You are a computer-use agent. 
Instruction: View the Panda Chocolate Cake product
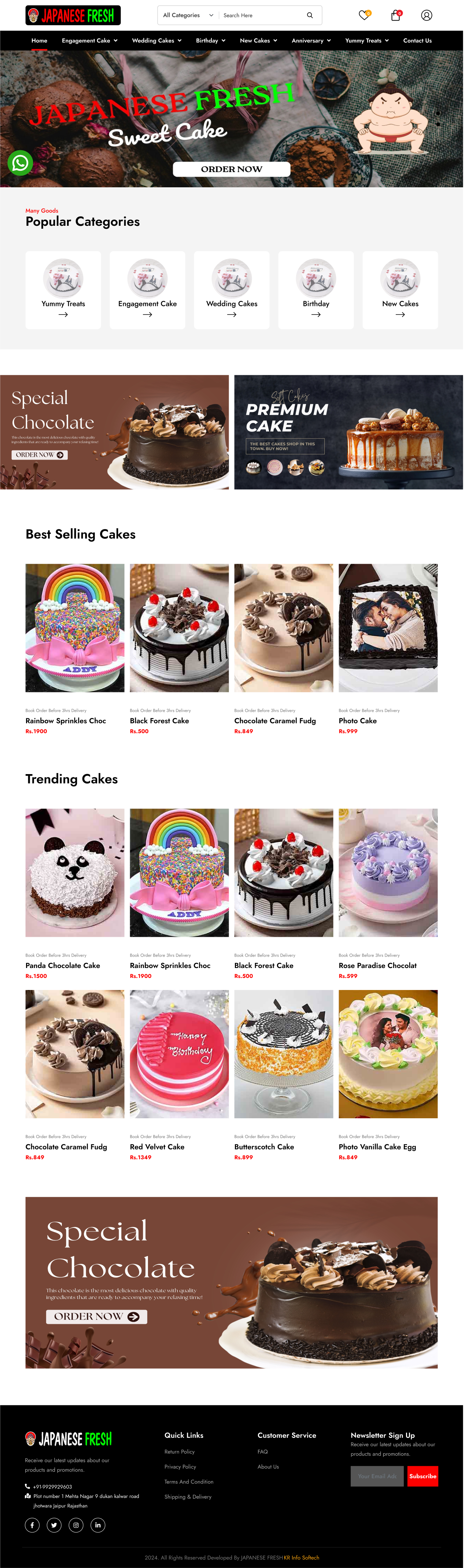point(75,872)
